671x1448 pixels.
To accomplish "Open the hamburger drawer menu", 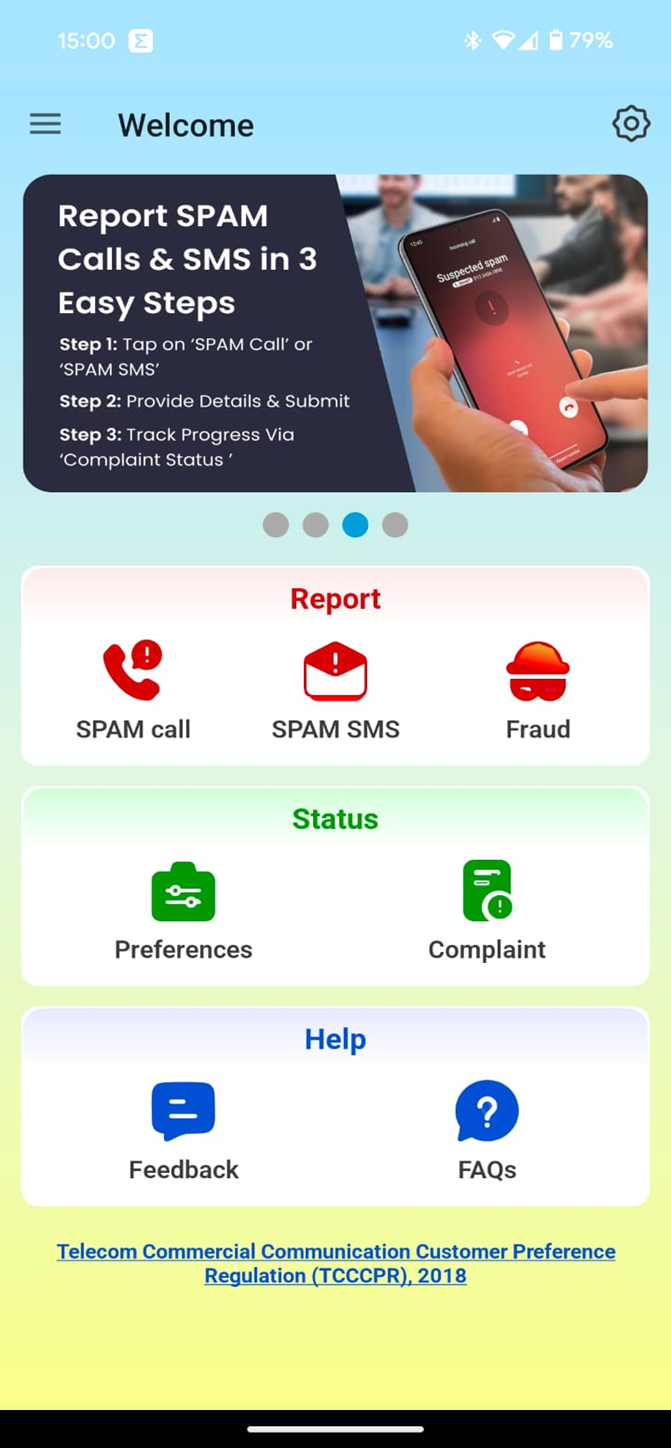I will pos(45,124).
